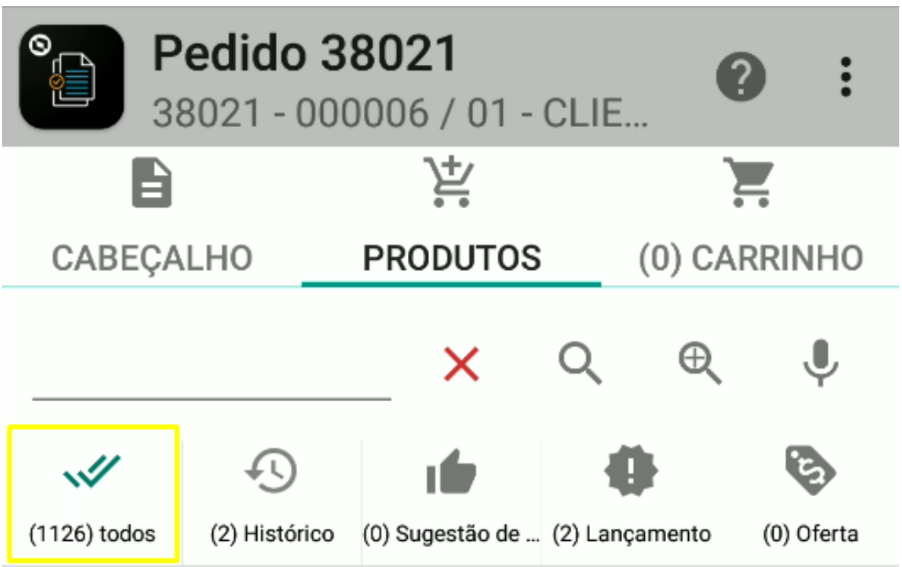Select the Sugestão de filter

tap(451, 494)
